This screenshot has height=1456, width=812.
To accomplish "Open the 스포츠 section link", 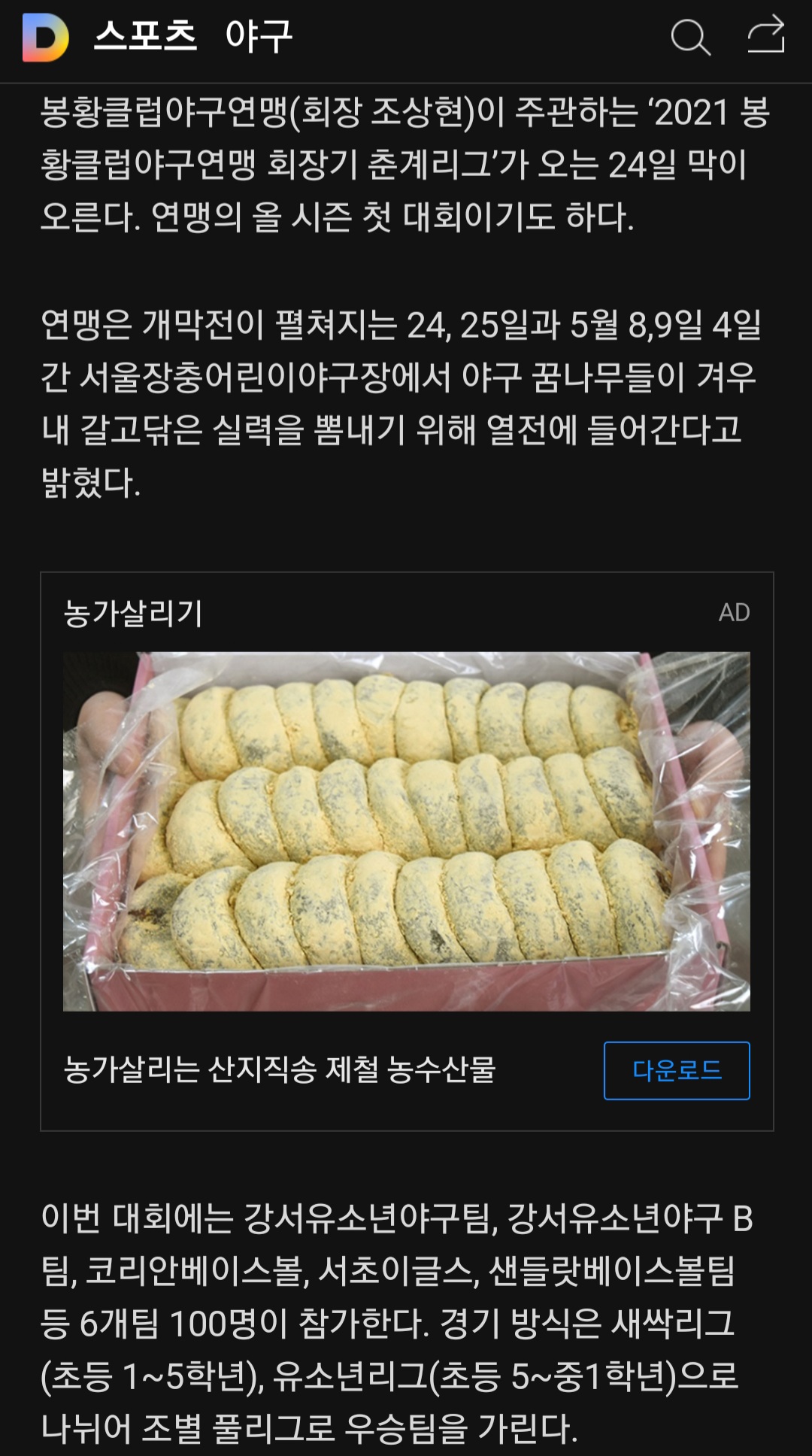I will [146, 36].
